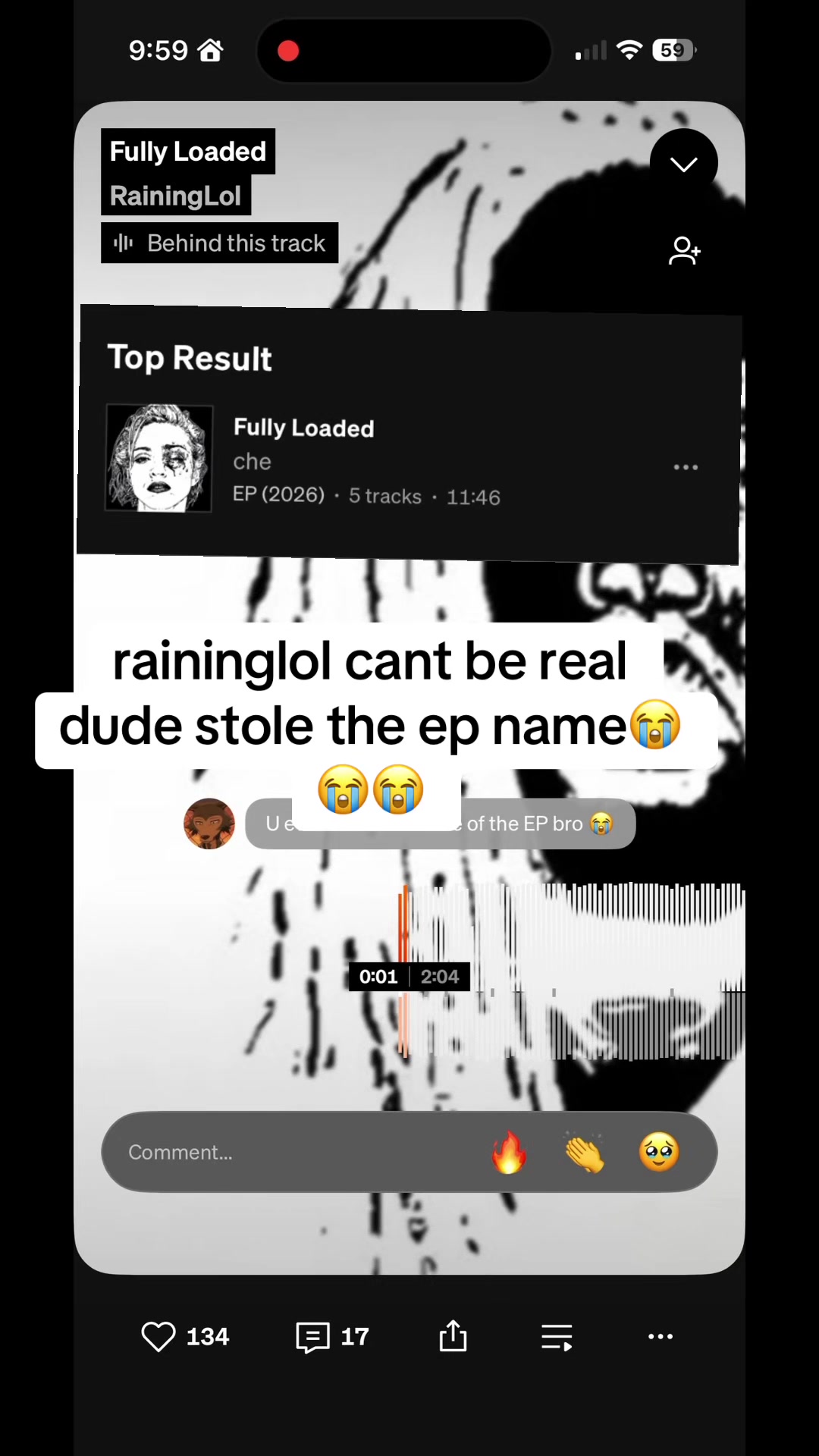The image size is (819, 1456).
Task: Open the RainingLol artist name
Action: point(176,196)
